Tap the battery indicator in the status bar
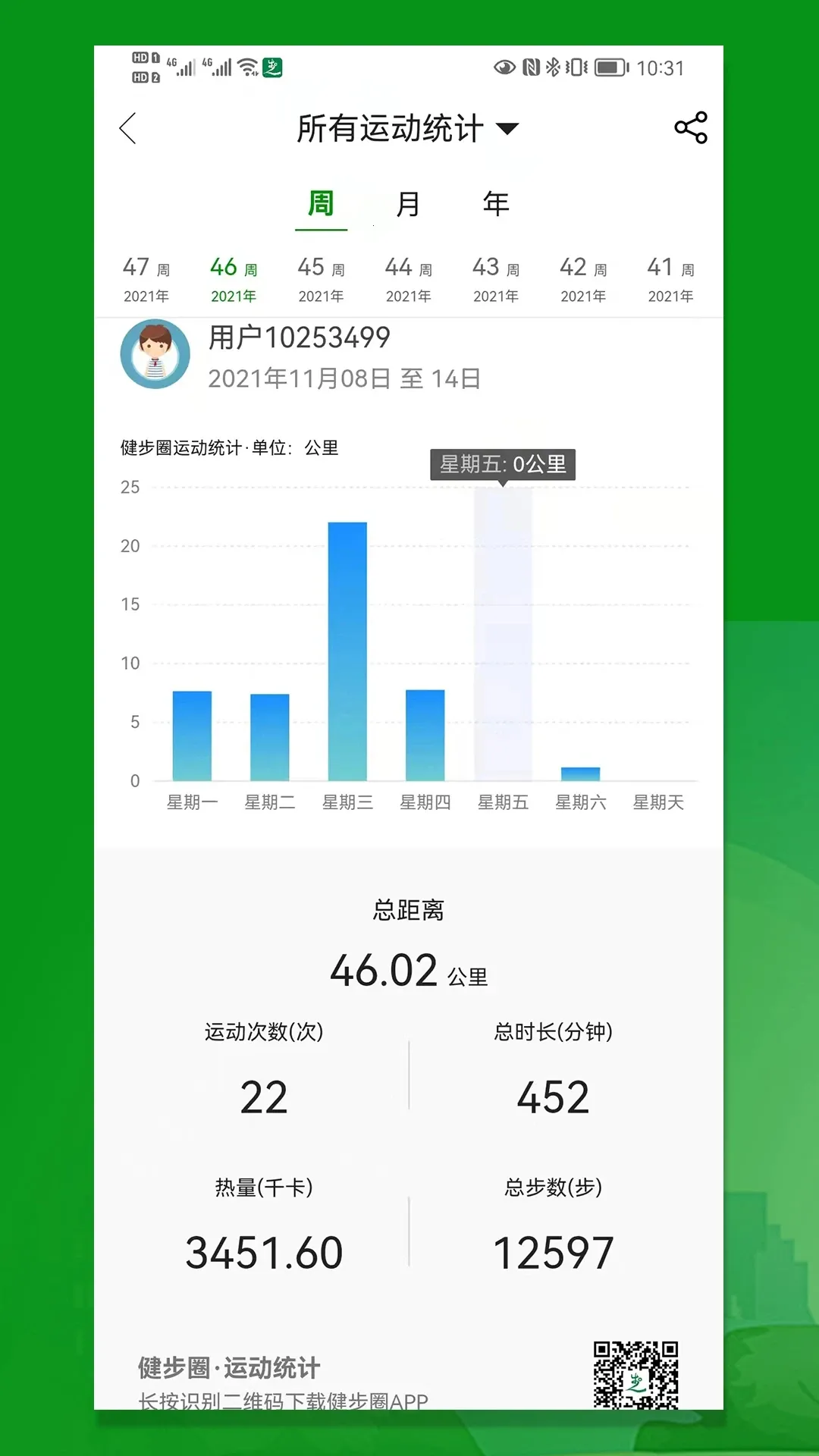This screenshot has height=1456, width=819. (609, 68)
